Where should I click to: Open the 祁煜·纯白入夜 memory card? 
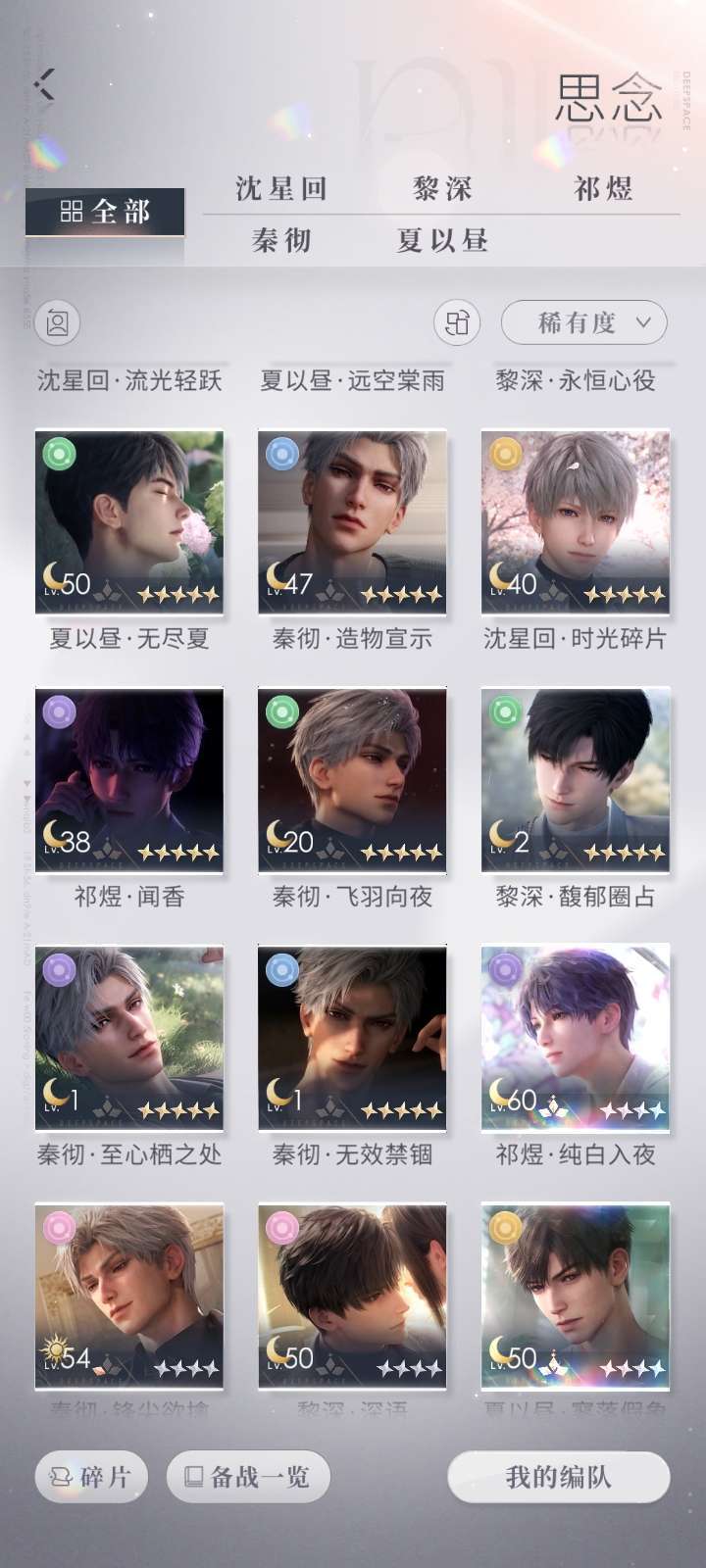tap(576, 1037)
